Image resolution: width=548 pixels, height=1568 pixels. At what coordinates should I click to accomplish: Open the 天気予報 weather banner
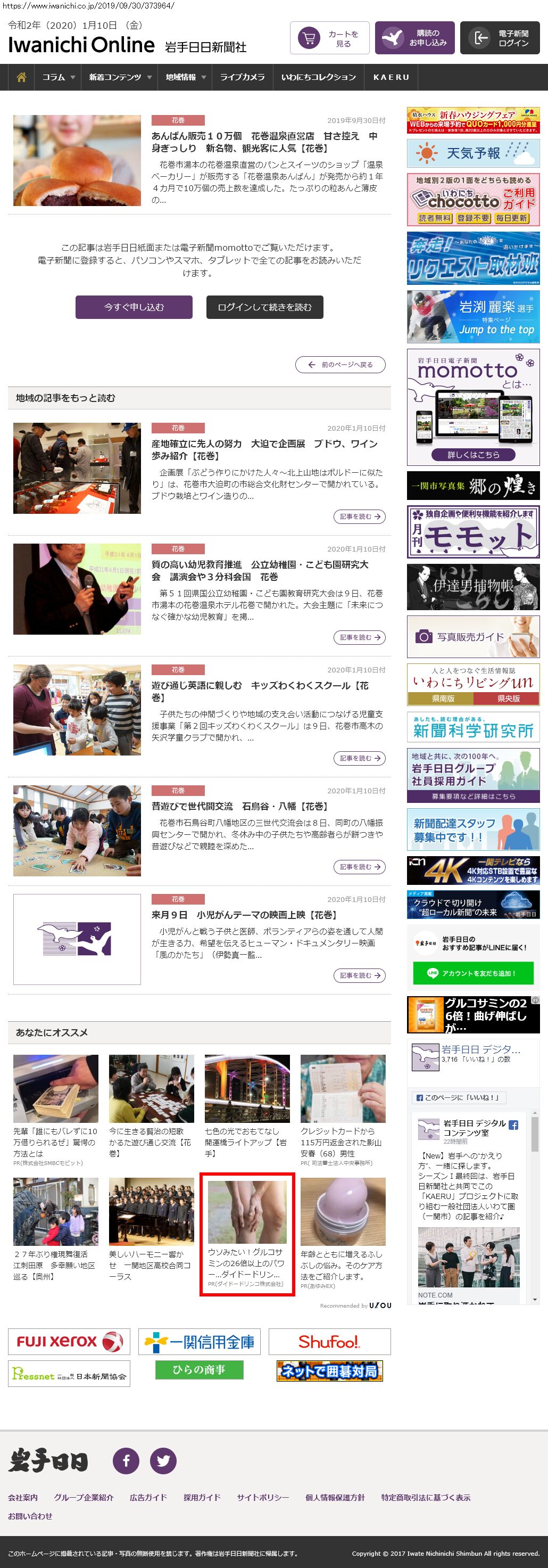point(472,153)
